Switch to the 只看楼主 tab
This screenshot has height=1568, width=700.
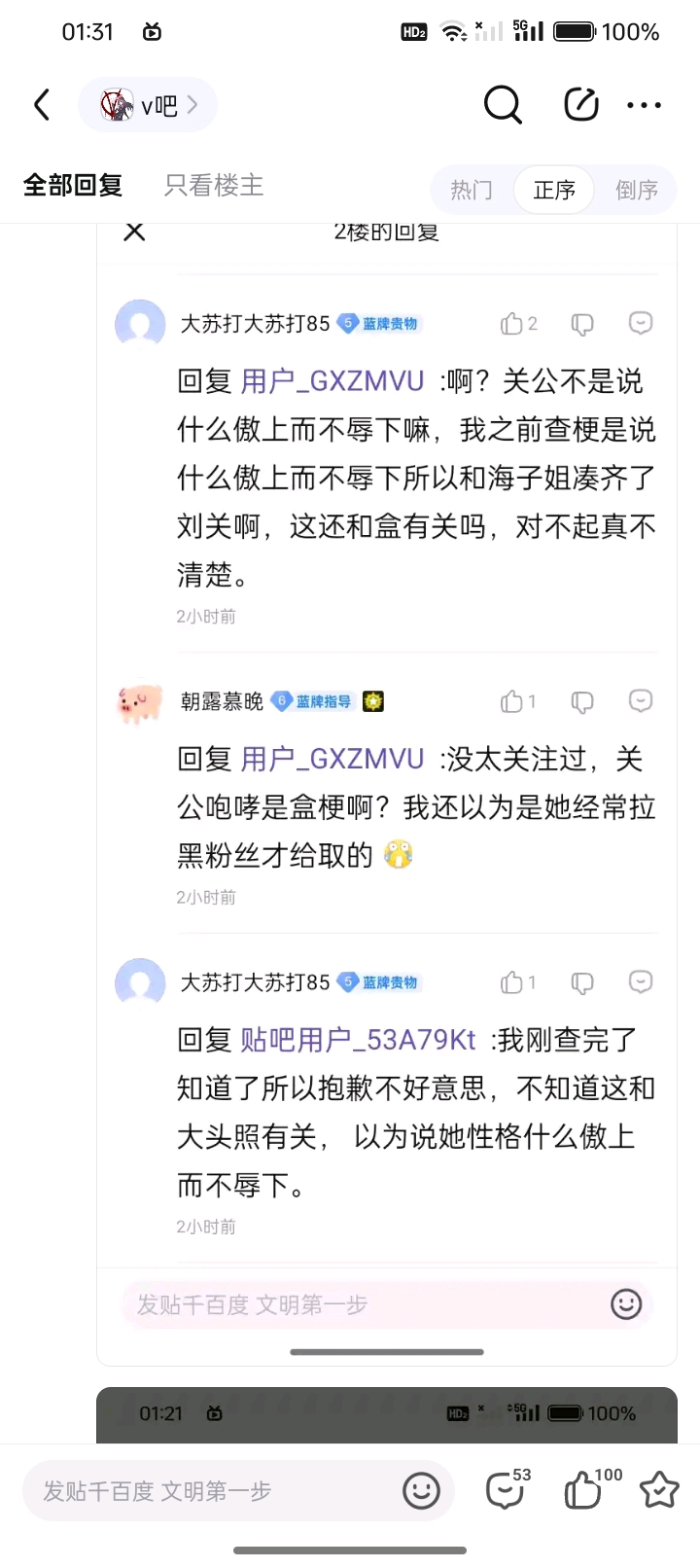pyautogui.click(x=214, y=185)
